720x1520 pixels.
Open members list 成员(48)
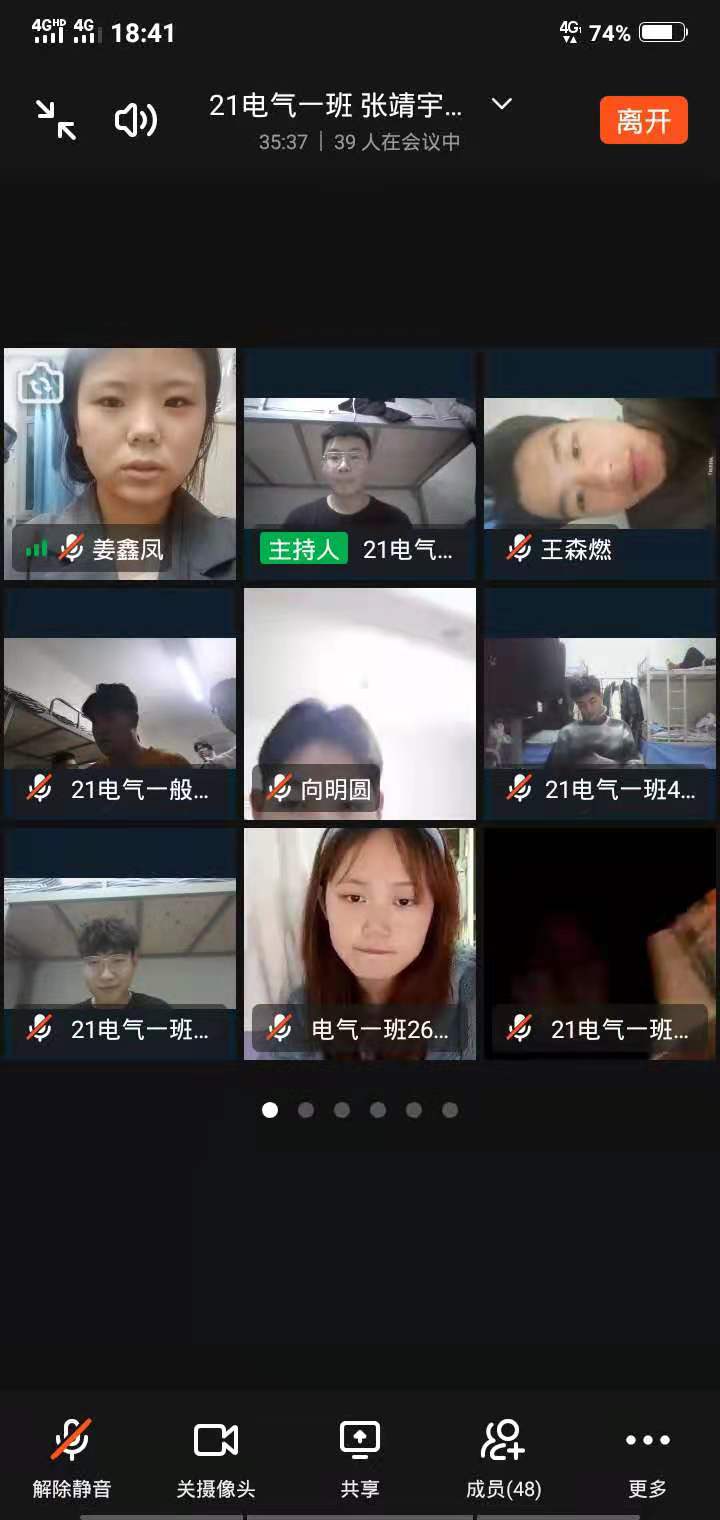503,1458
